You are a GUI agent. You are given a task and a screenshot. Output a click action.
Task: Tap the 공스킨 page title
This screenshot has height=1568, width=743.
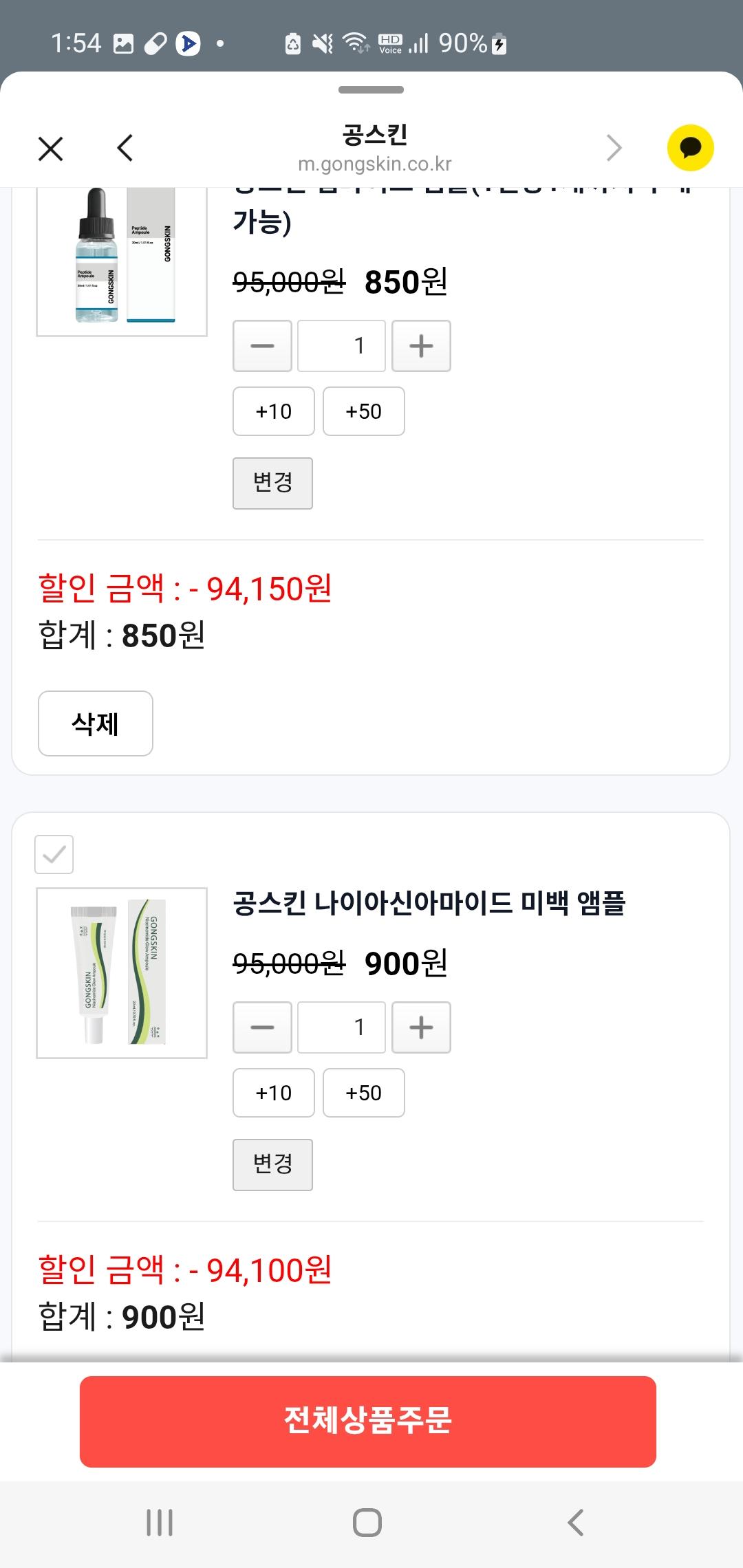coord(371,135)
